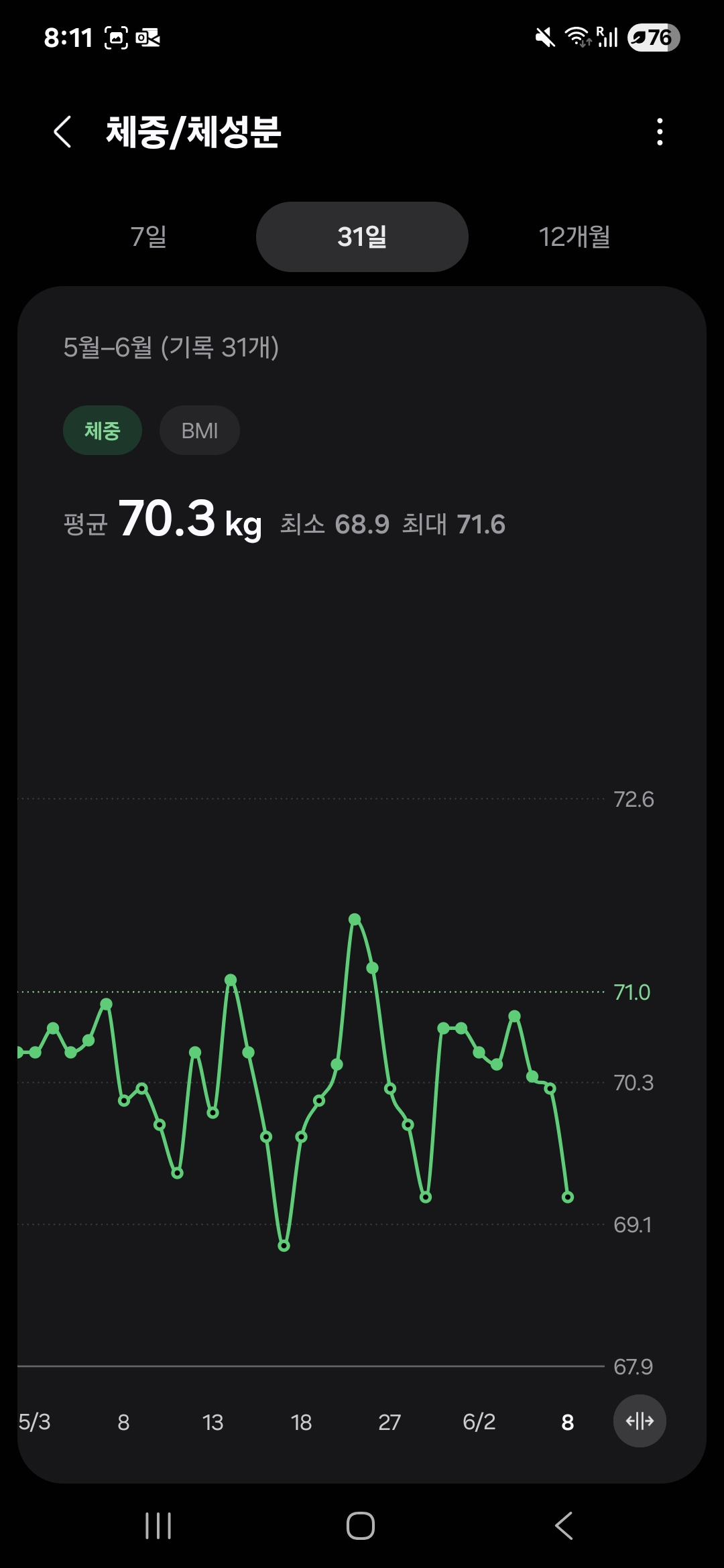The height and width of the screenshot is (1568, 724).
Task: Tap the chart expand arrows button
Action: [640, 1421]
